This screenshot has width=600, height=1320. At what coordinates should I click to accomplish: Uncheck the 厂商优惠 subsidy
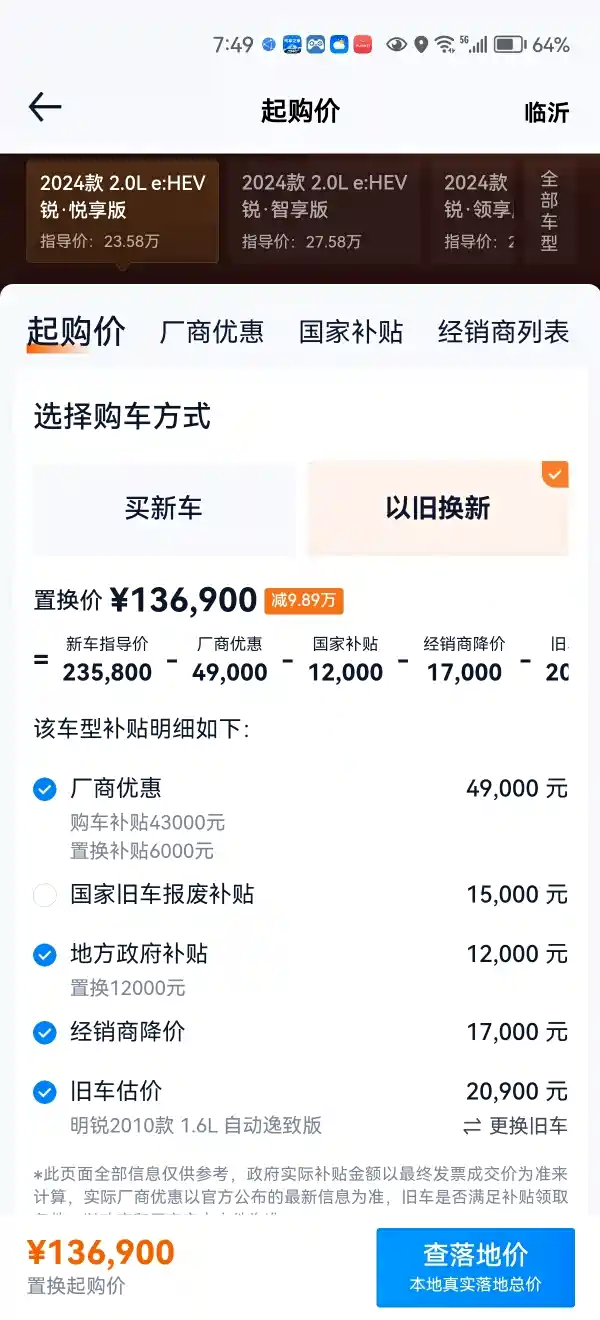coord(45,789)
